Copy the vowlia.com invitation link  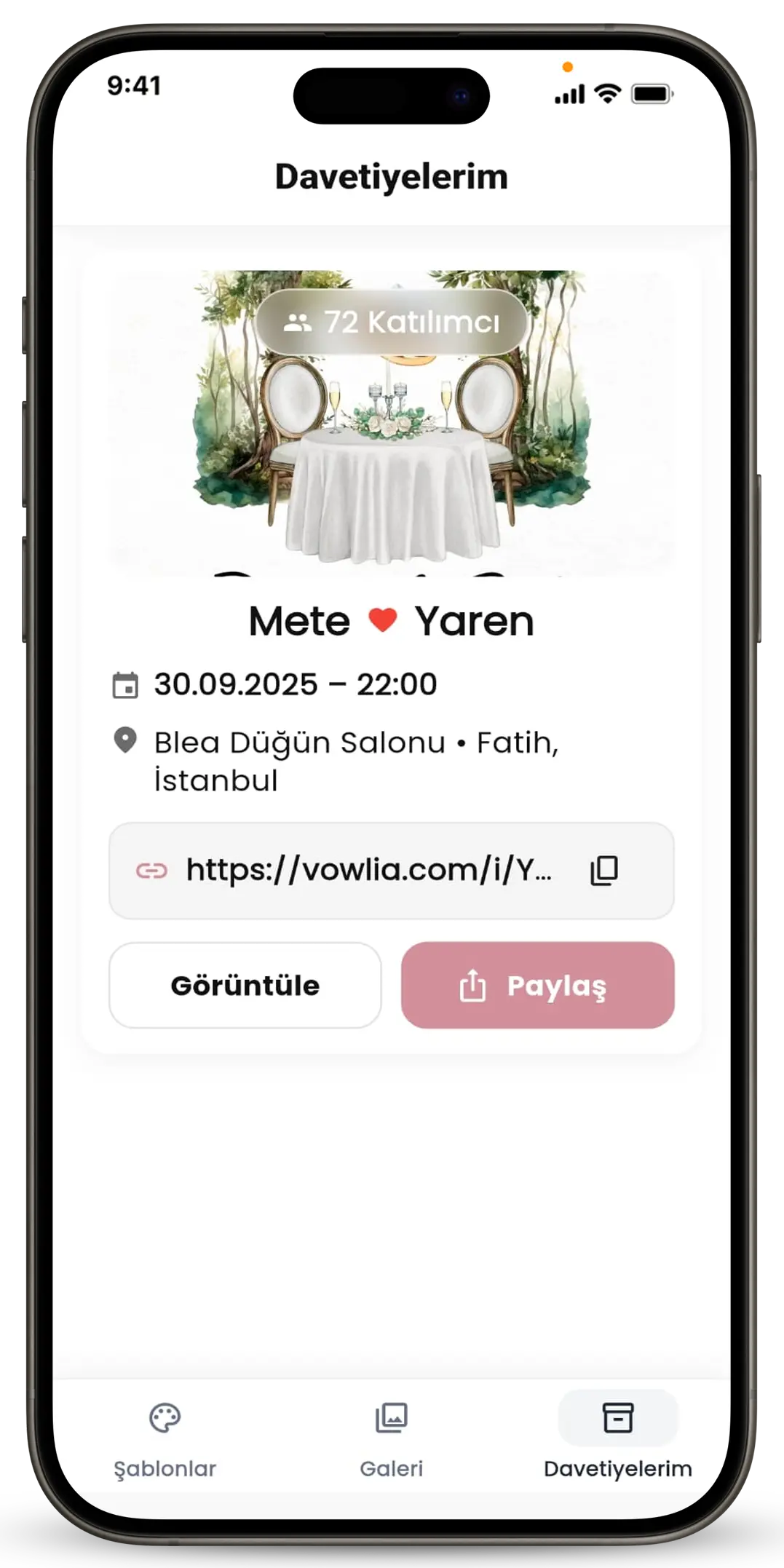point(603,871)
